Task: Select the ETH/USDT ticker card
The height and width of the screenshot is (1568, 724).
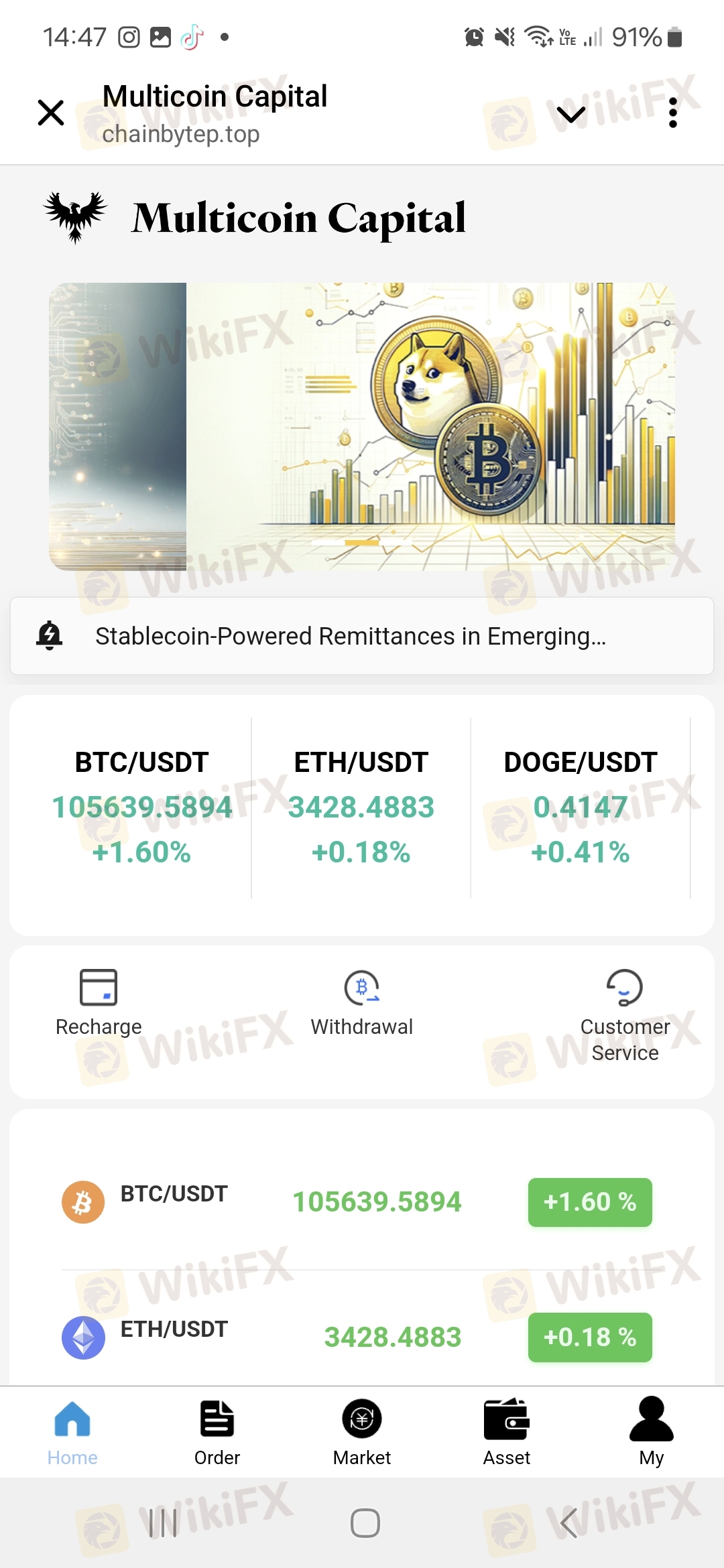Action: [361, 807]
